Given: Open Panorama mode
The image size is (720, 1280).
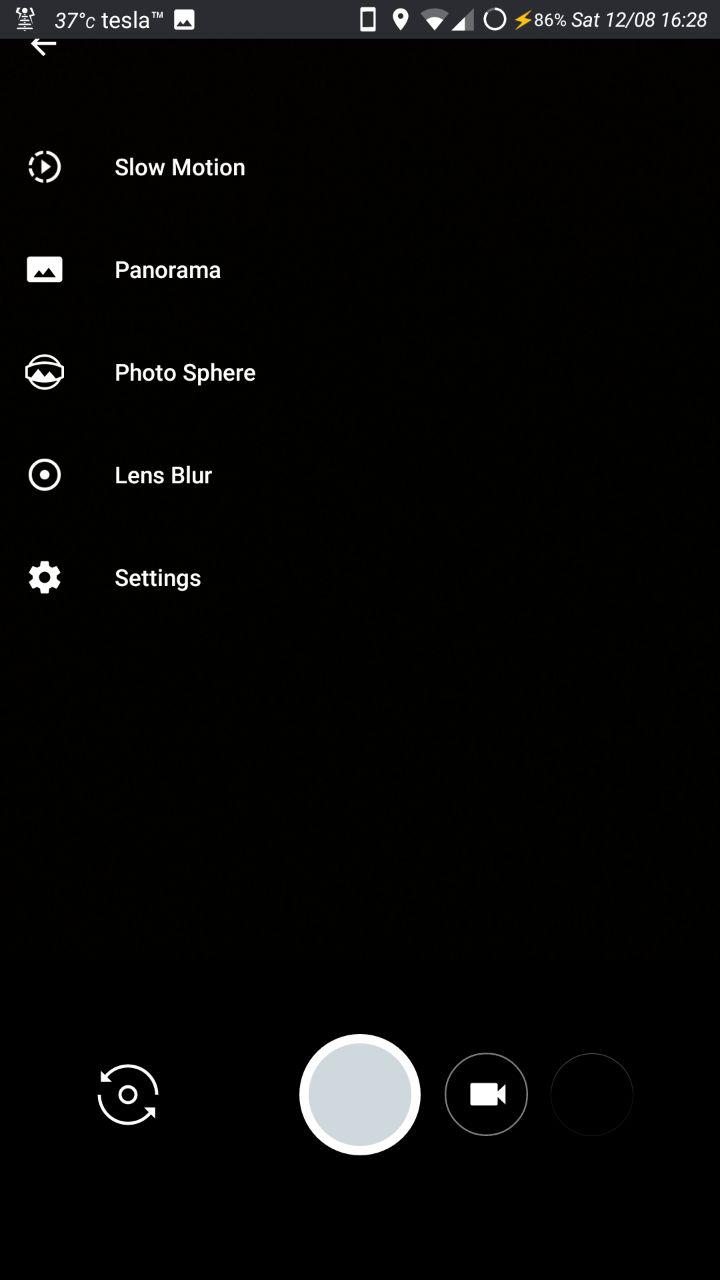Looking at the screenshot, I should (167, 270).
